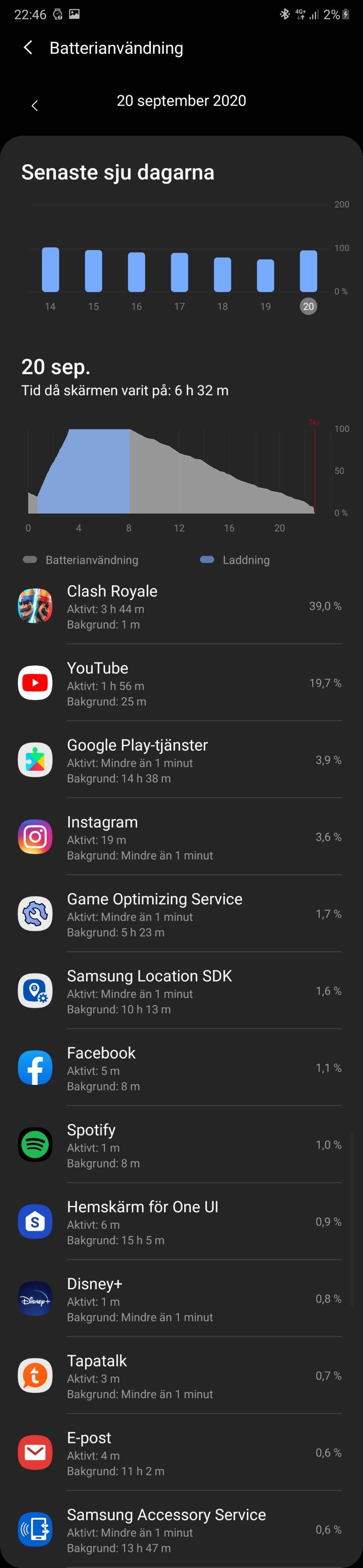363x1568 pixels.
Task: Open Clash Royale battery details
Action: pos(180,606)
